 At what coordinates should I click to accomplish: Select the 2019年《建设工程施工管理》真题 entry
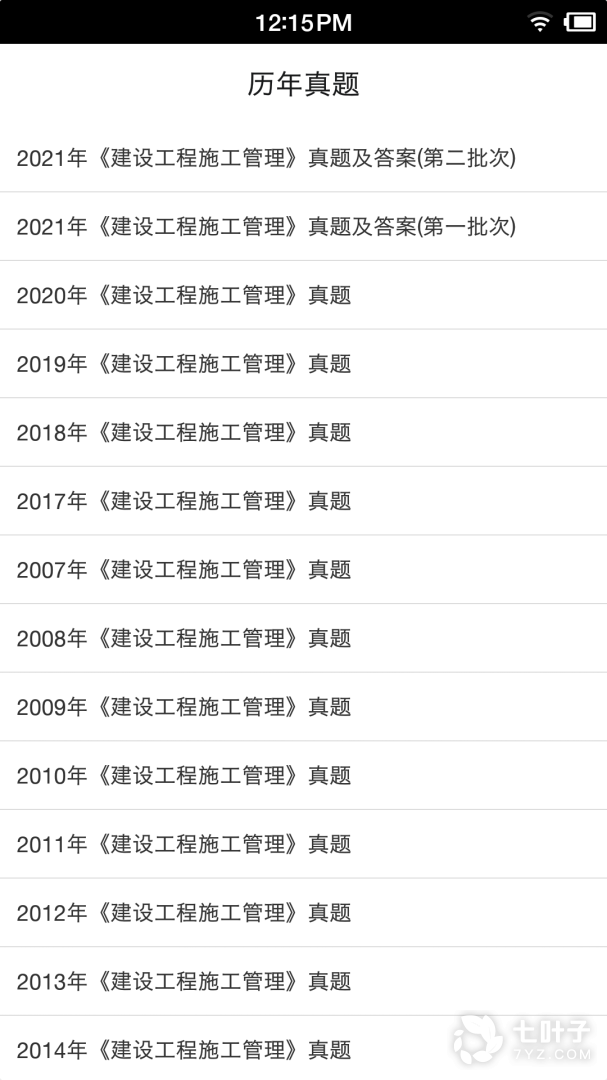point(184,364)
